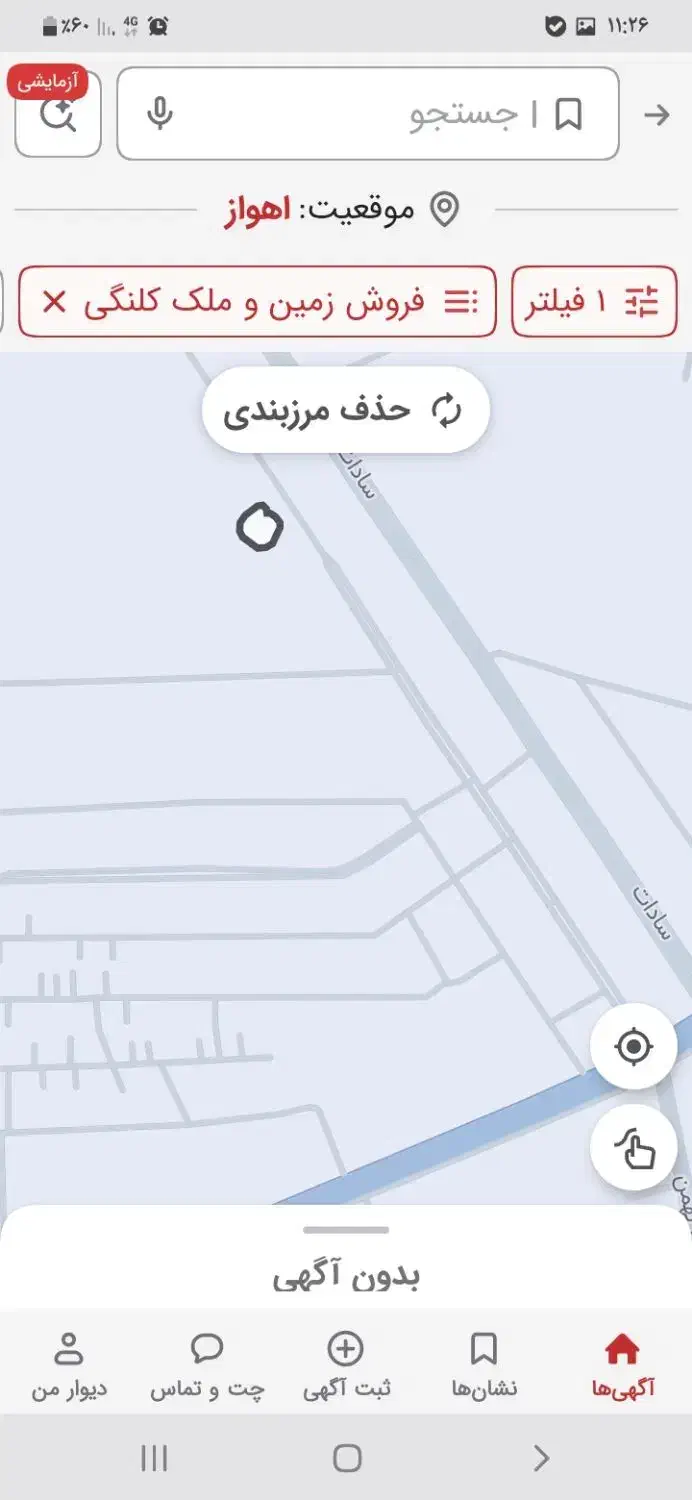The image size is (692, 1500).
Task: Go to the چت و تماس tab
Action: click(207, 1366)
